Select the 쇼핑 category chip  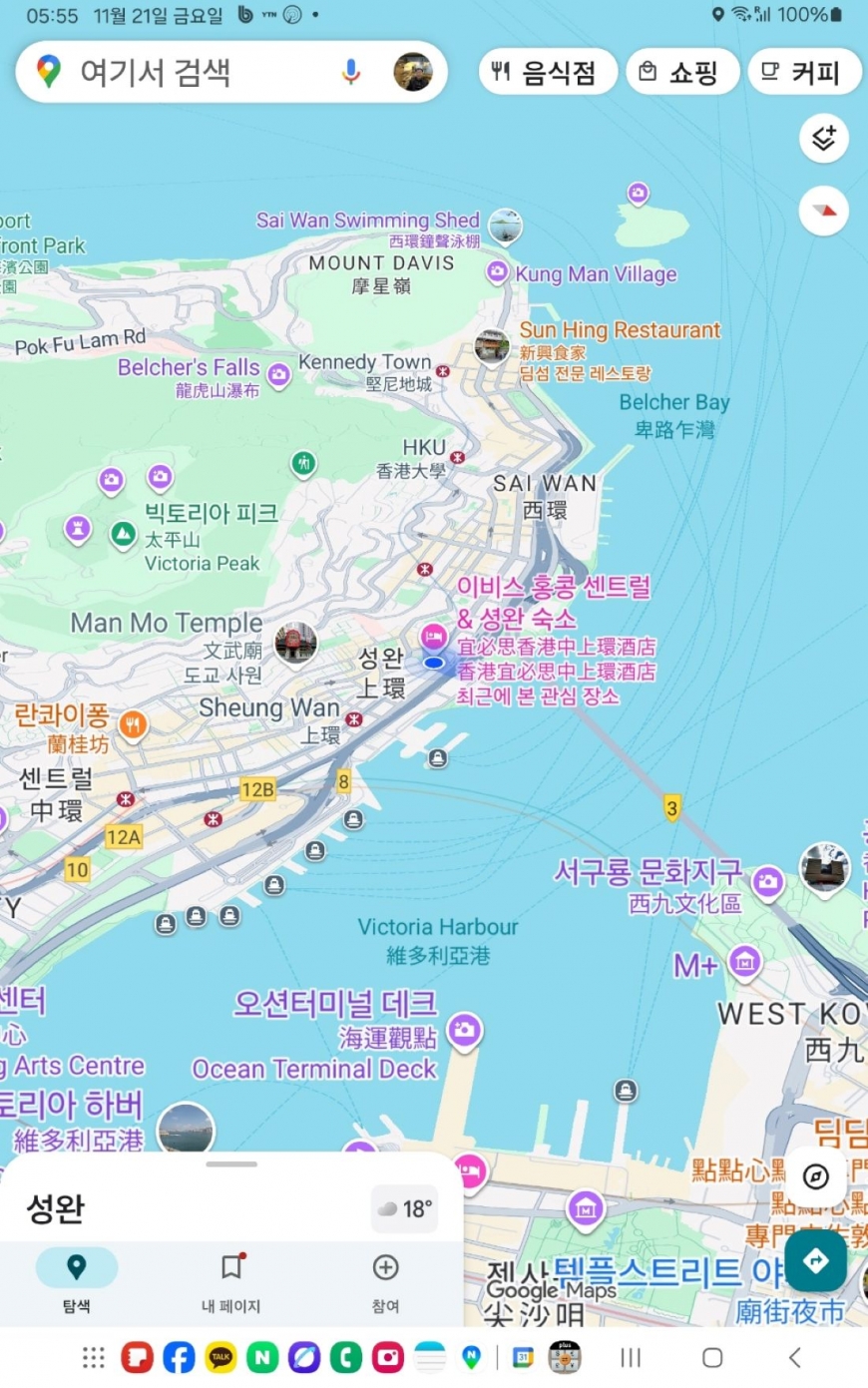tap(681, 72)
